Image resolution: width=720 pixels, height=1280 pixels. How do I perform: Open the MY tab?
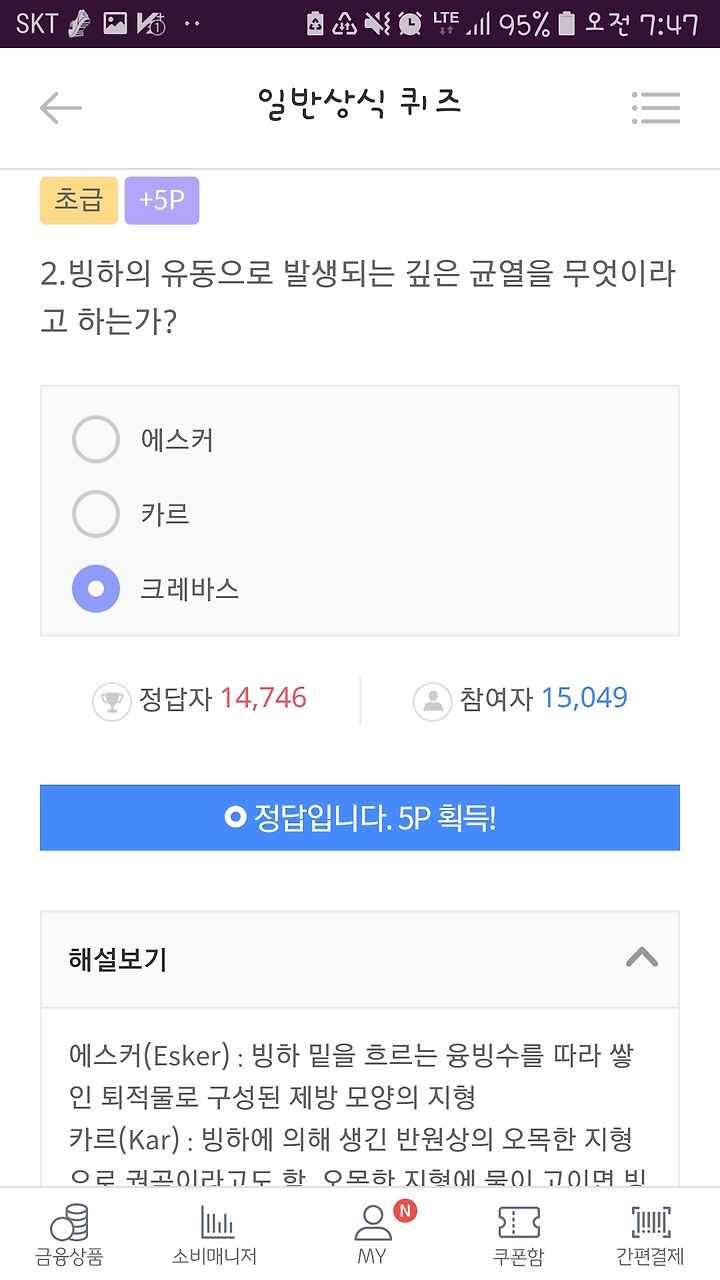coord(372,1235)
